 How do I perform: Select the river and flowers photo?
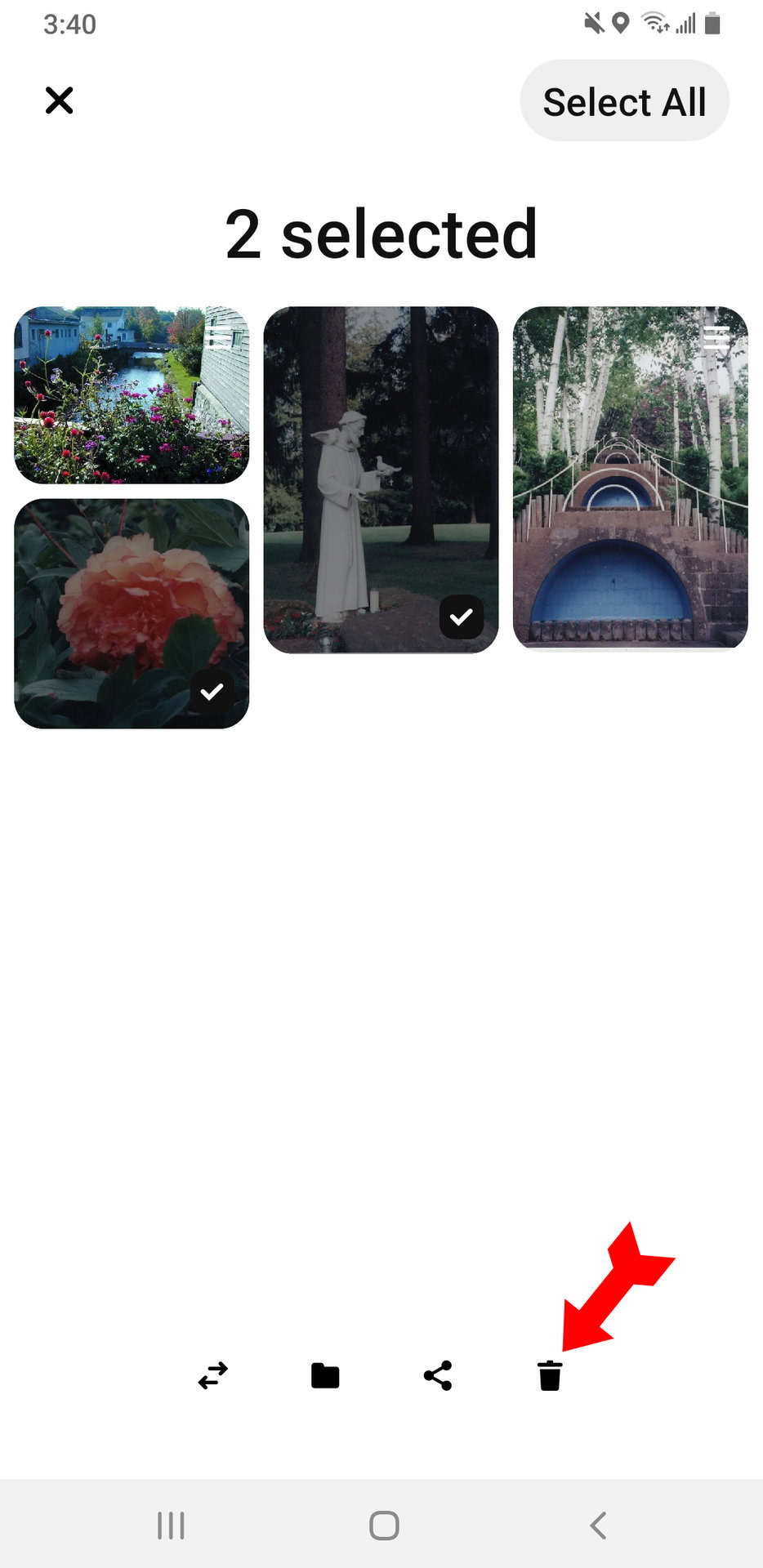click(x=132, y=395)
